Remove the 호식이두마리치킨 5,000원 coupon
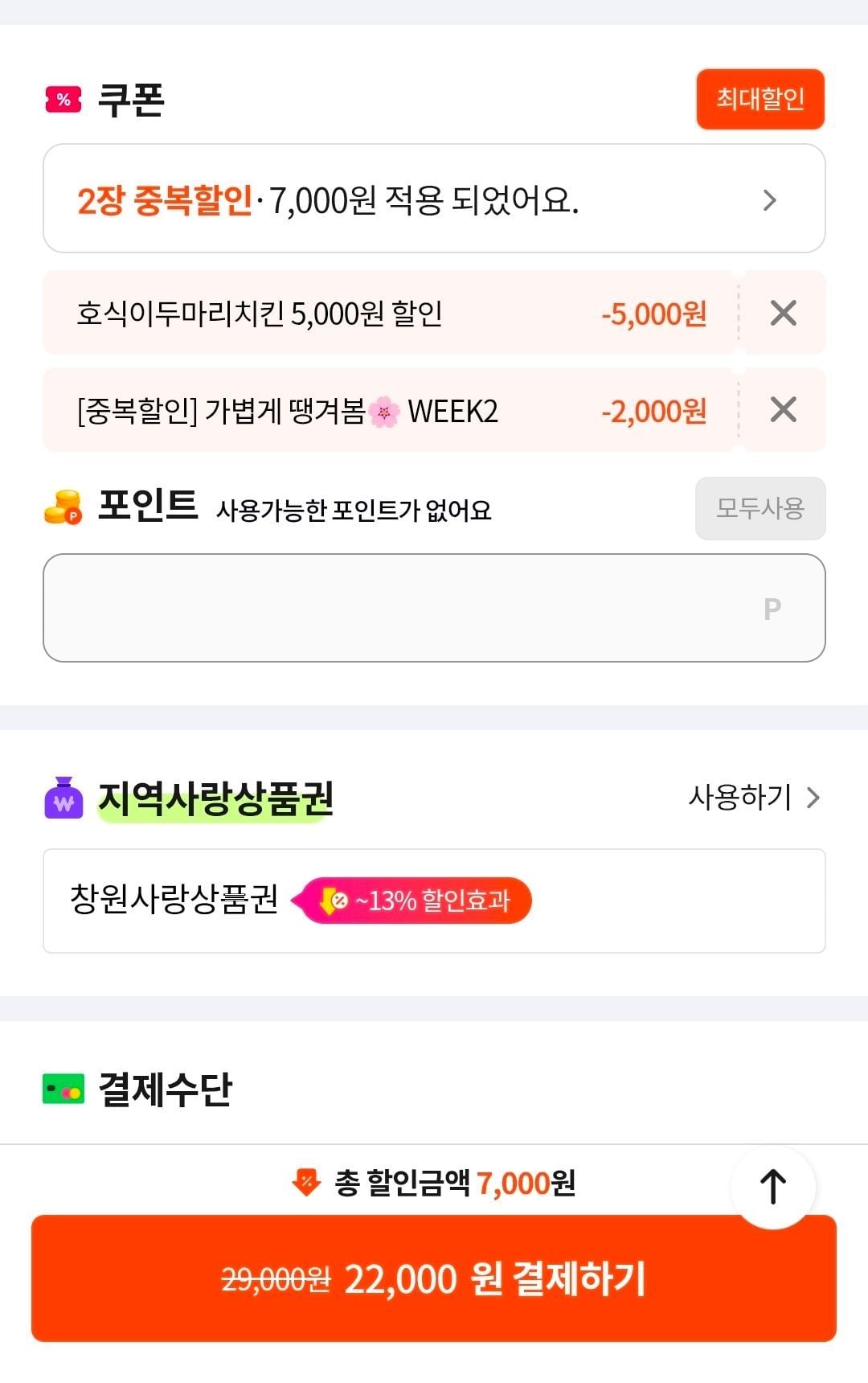This screenshot has height=1383, width=868. click(x=783, y=313)
